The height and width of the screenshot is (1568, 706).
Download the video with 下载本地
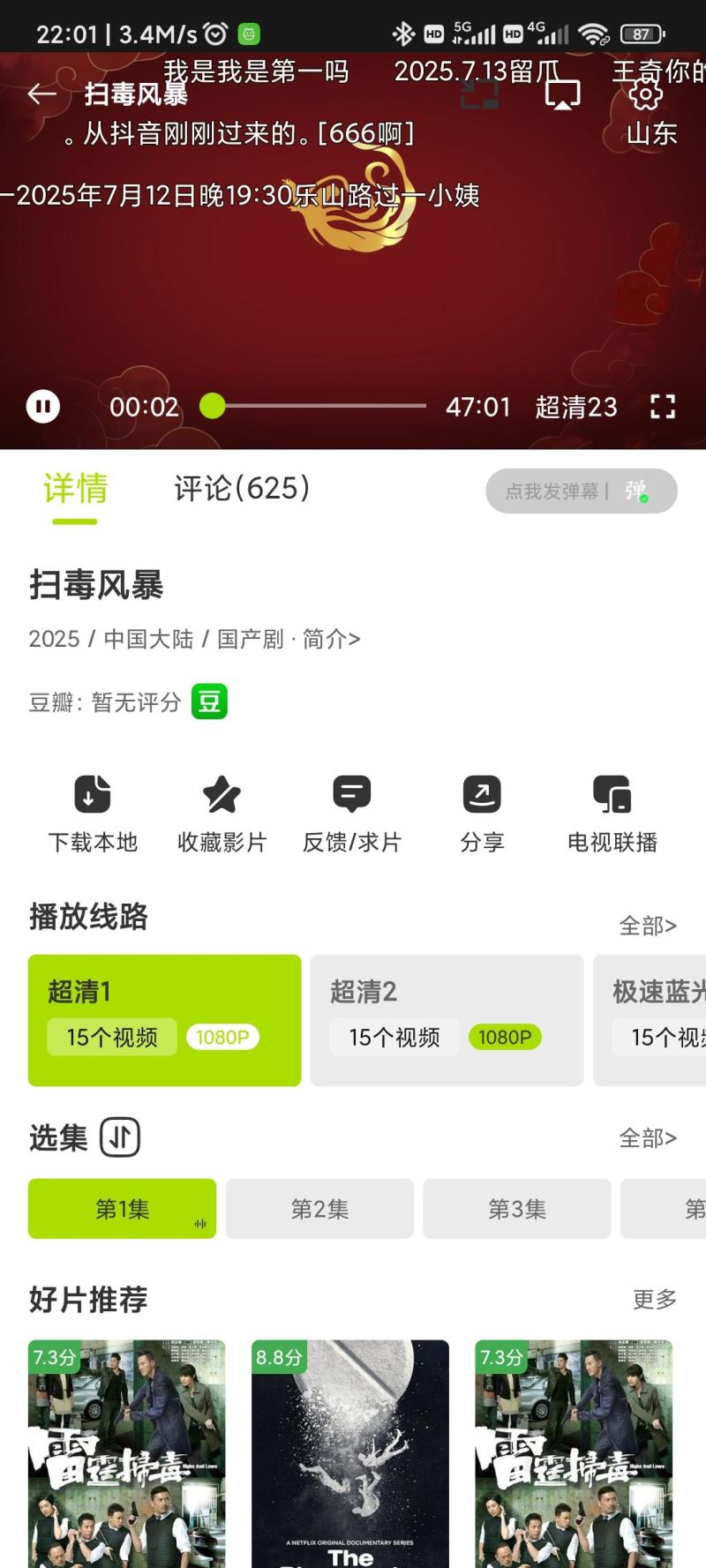click(x=93, y=814)
